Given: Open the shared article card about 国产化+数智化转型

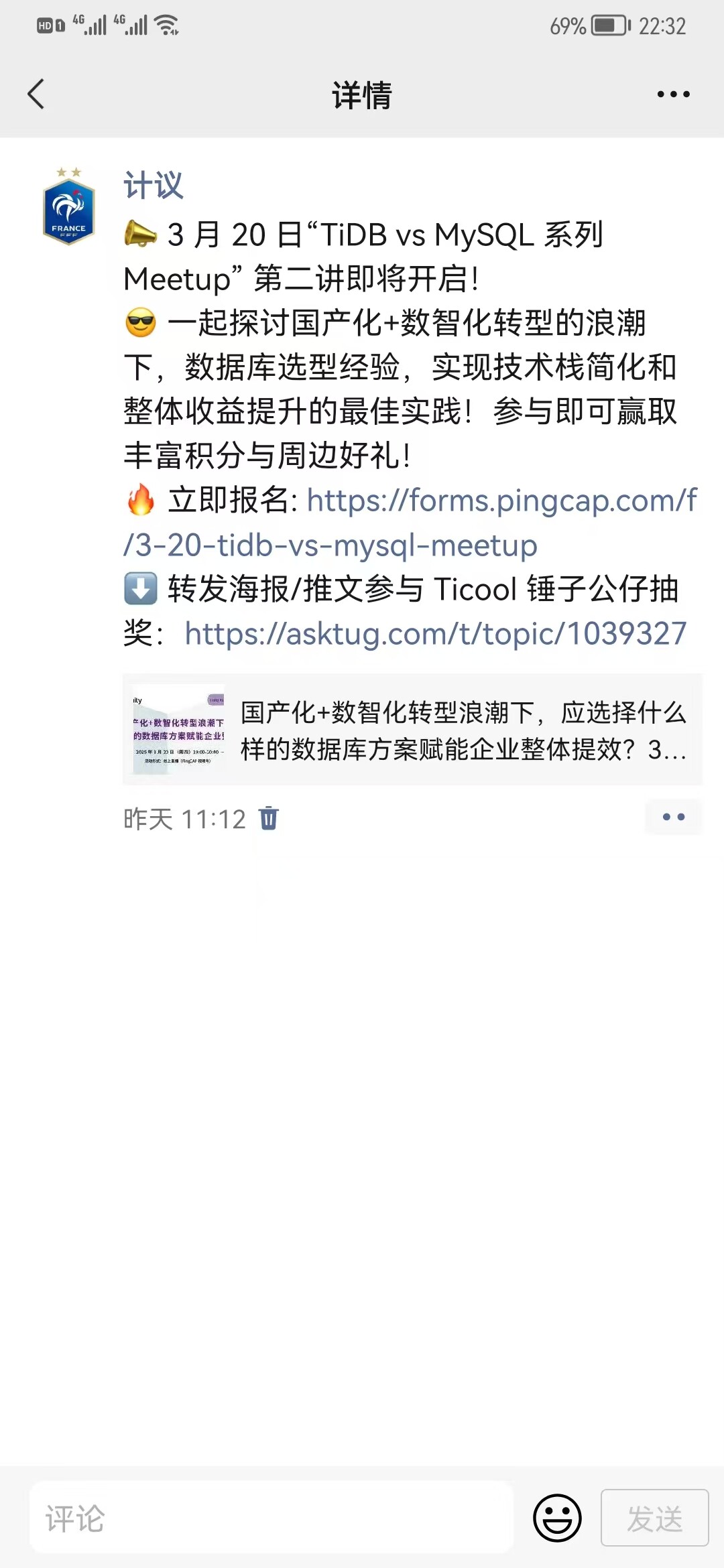Looking at the screenshot, I should click(x=412, y=730).
